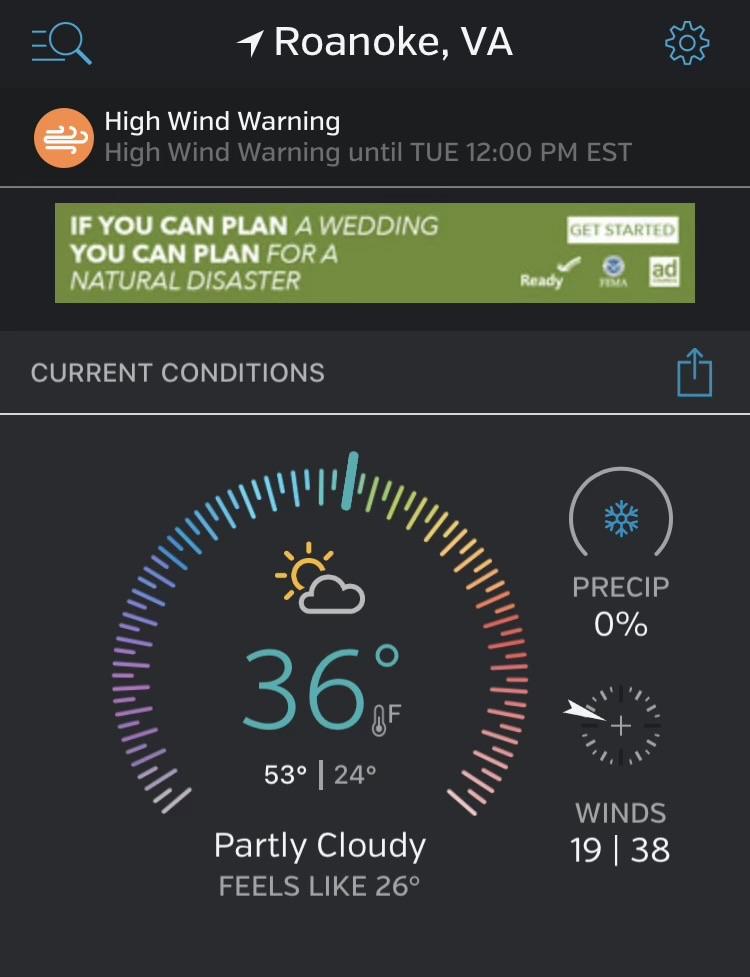750x977 pixels.
Task: Open settings via the gear icon
Action: 687,43
